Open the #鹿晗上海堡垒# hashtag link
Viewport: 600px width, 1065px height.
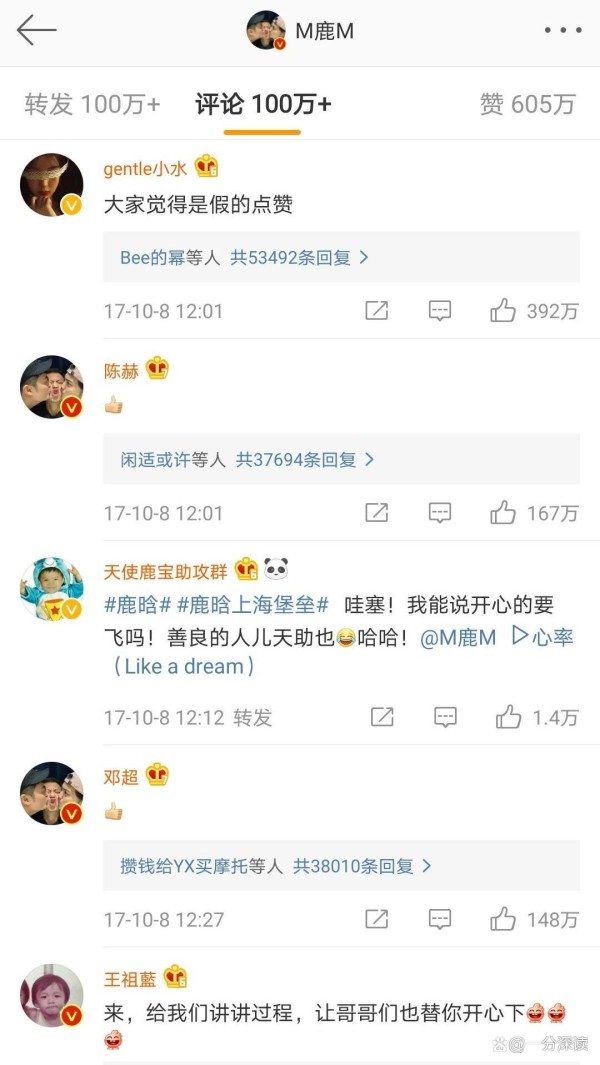click(x=253, y=604)
